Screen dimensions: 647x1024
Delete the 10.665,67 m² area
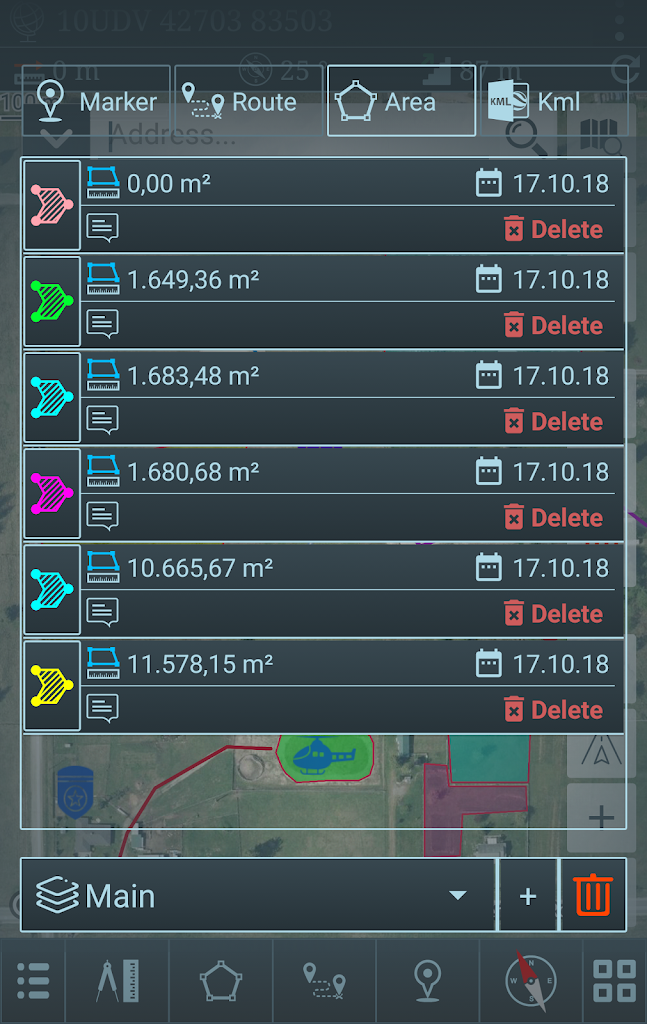[553, 613]
